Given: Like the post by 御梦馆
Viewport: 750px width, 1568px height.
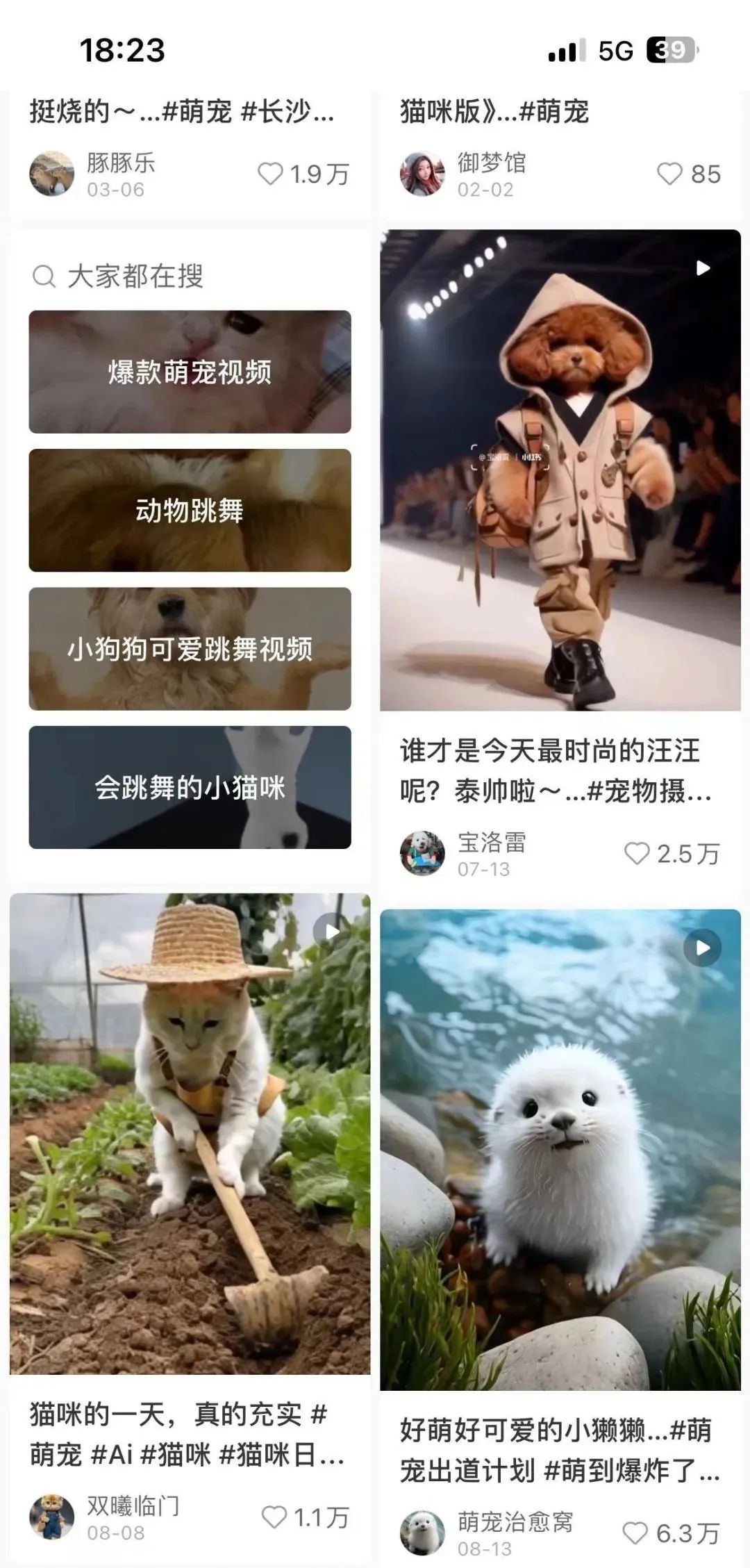Looking at the screenshot, I should 669,174.
